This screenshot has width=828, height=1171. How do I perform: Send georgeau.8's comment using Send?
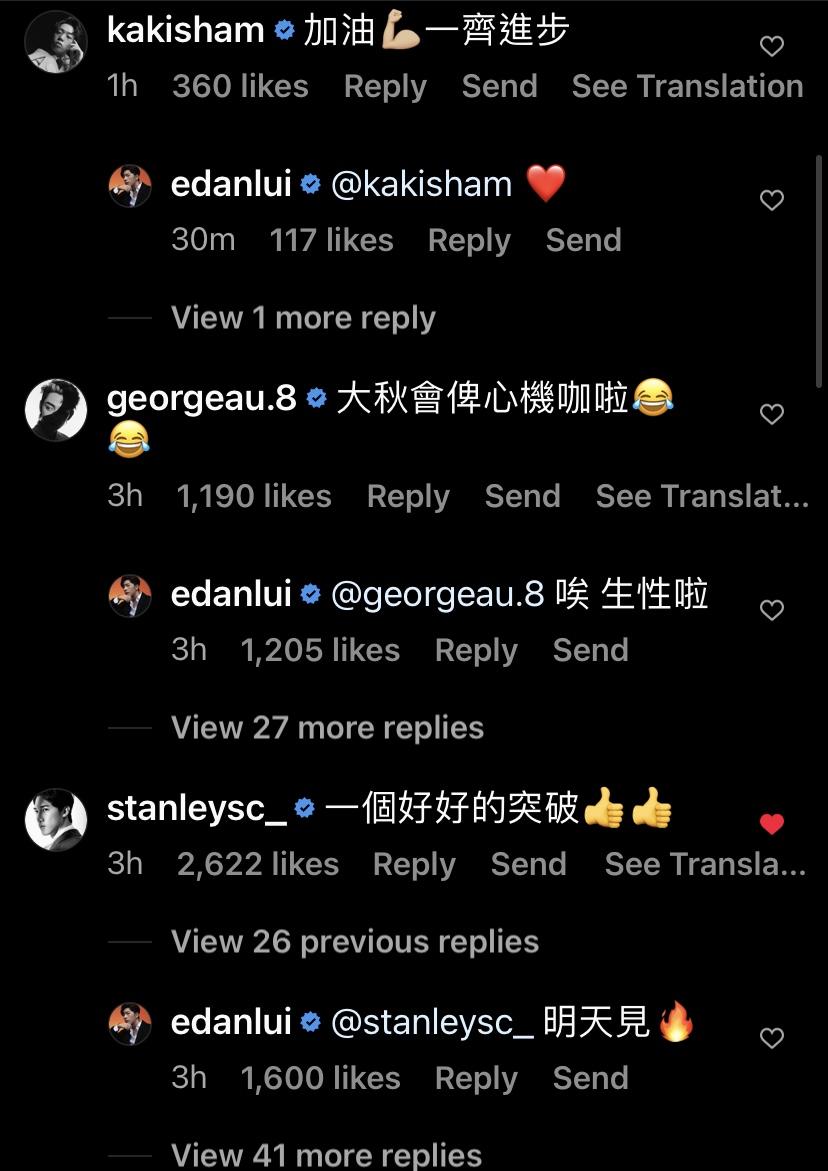522,496
